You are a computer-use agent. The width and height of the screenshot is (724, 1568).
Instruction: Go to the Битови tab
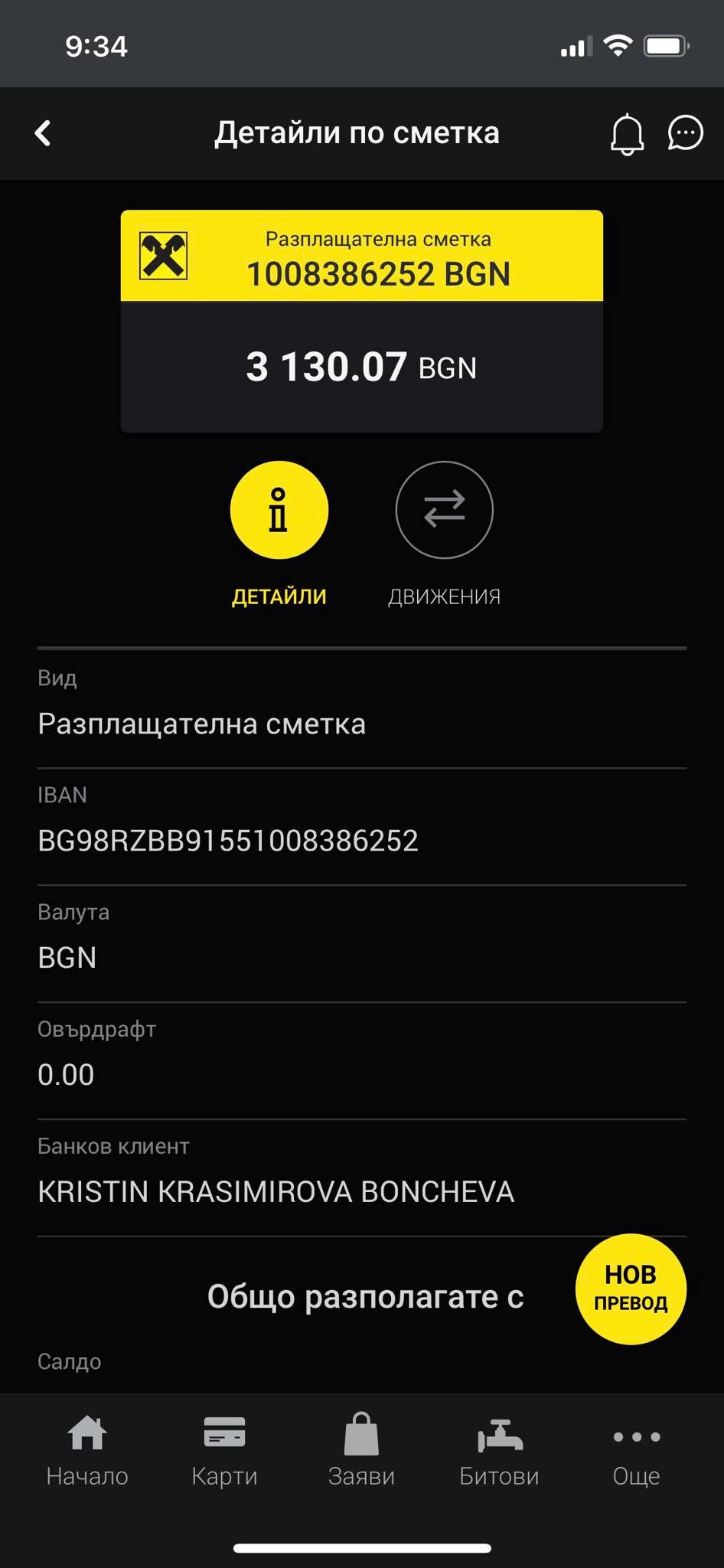coord(499,1450)
